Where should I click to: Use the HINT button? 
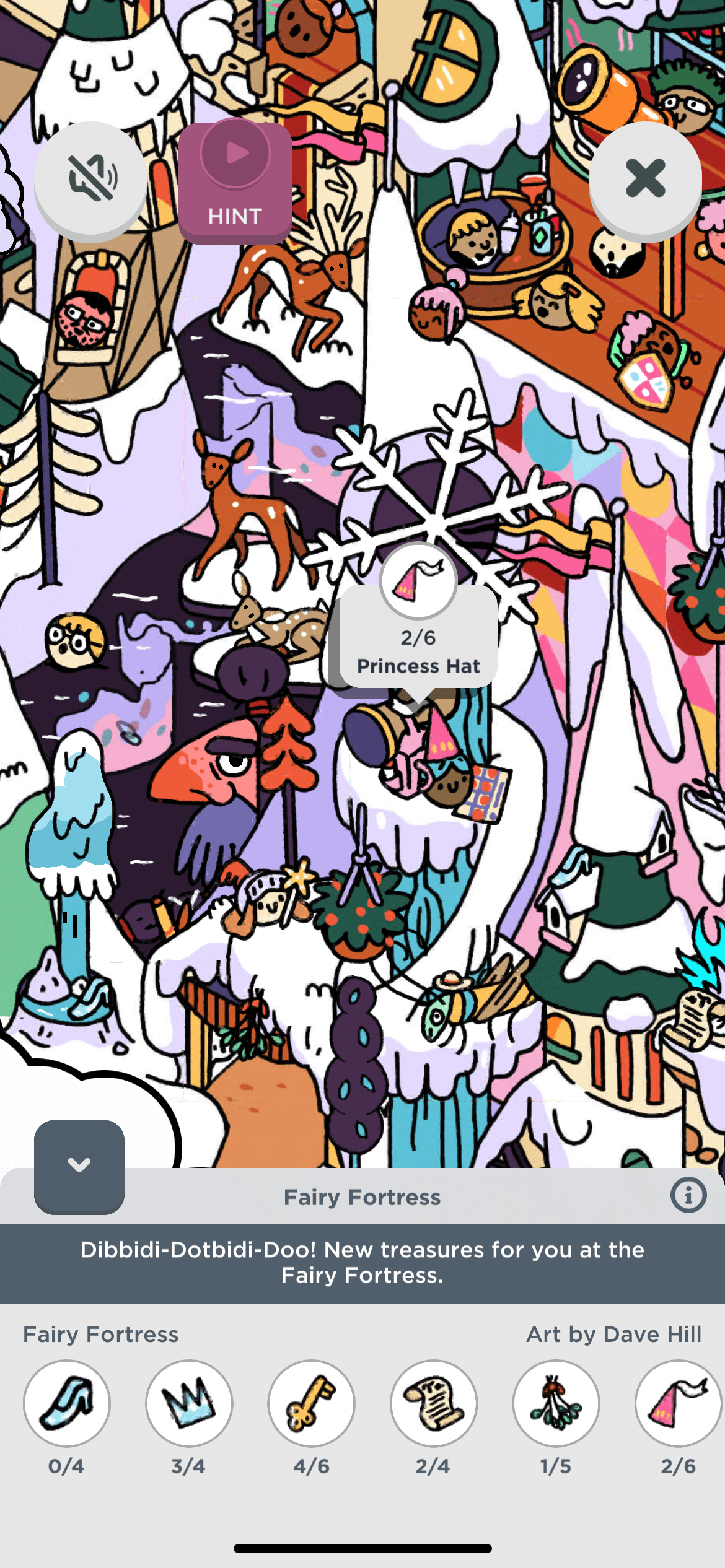[x=235, y=181]
